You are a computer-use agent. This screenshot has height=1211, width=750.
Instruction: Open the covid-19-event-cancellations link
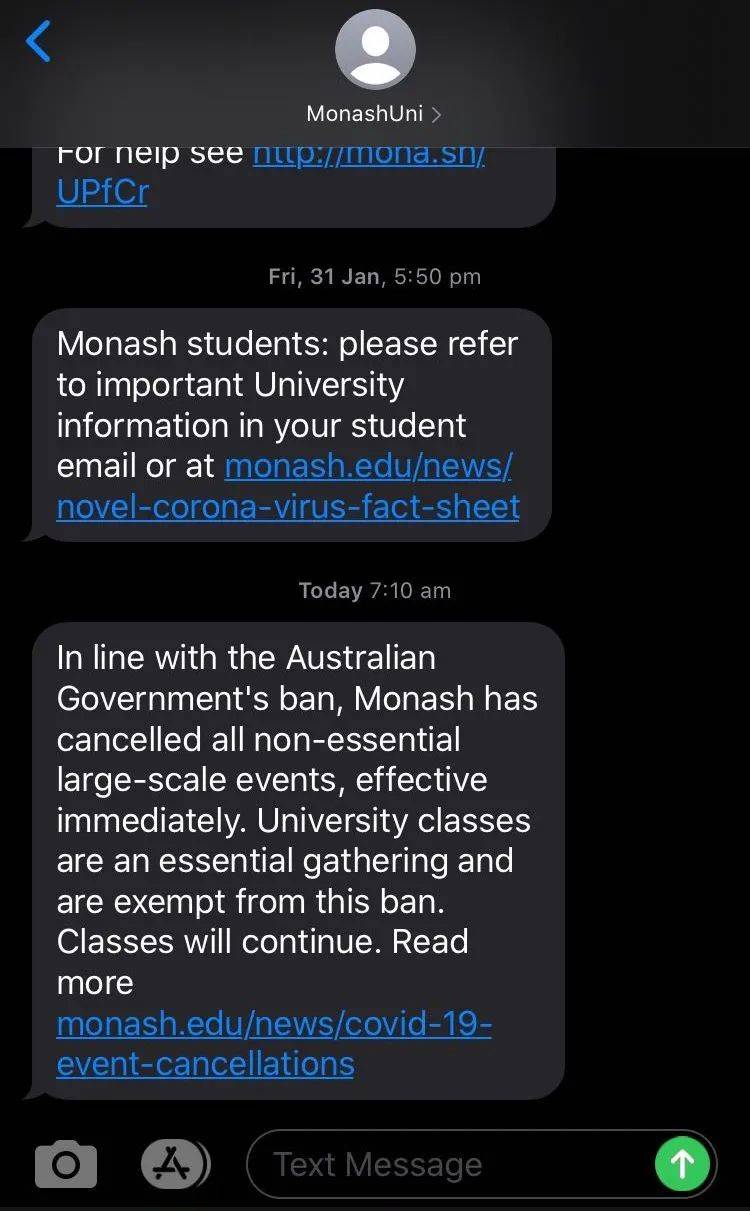[x=273, y=1043]
